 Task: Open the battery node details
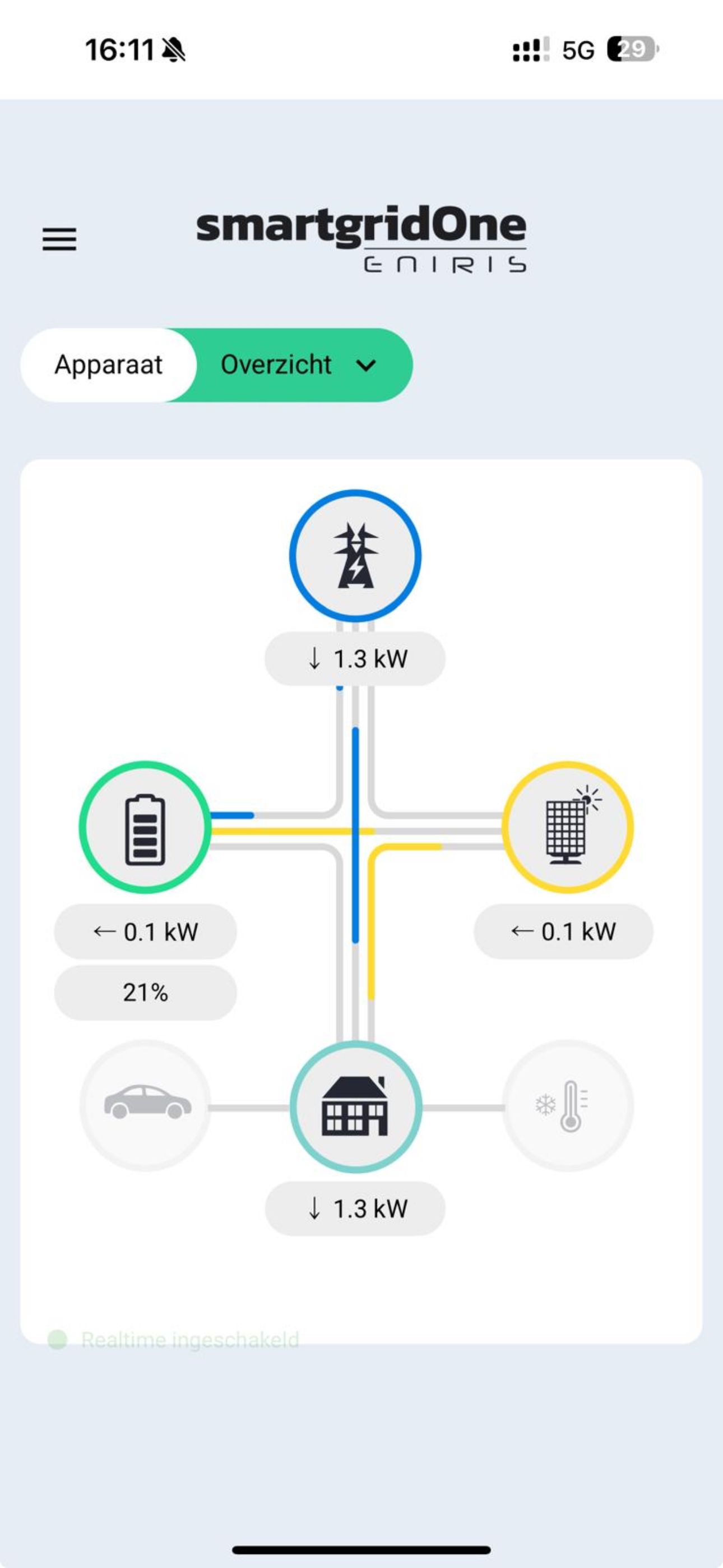145,828
